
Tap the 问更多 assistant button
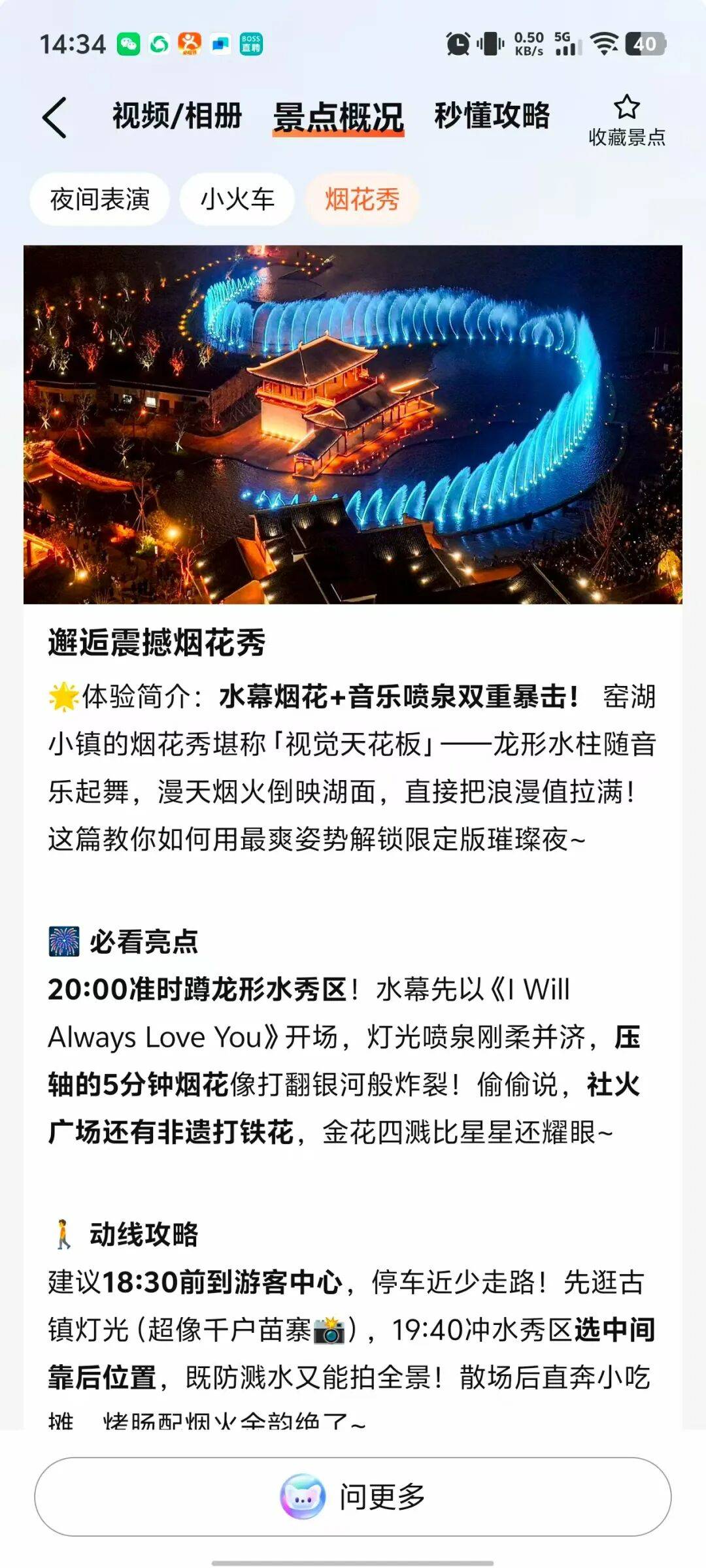pyautogui.click(x=353, y=1496)
